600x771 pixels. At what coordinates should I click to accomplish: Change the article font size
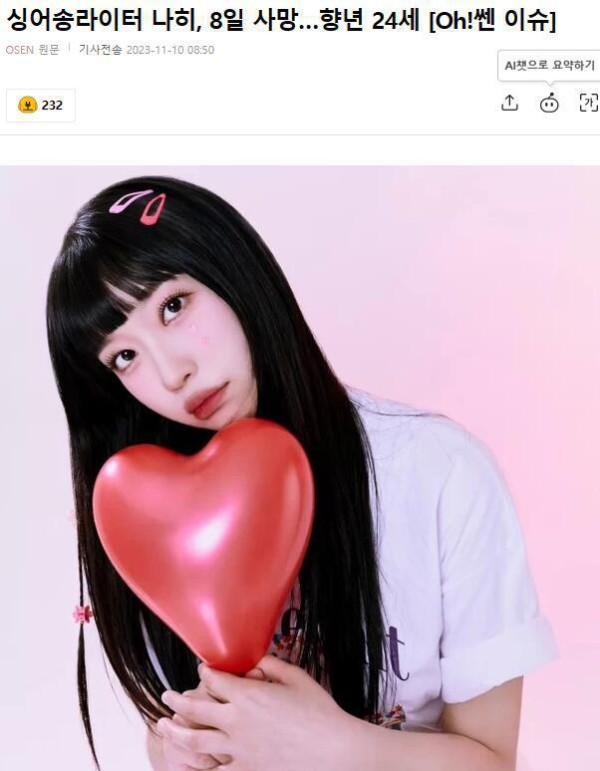[x=588, y=103]
